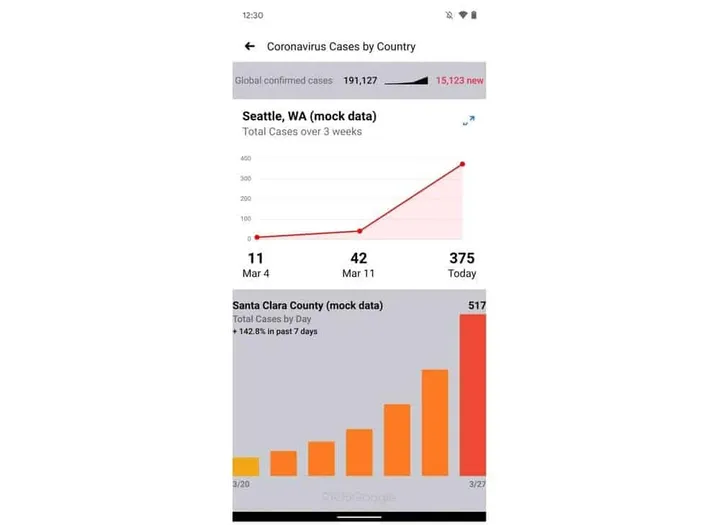Image resolution: width=720 pixels, height=525 pixels.
Task: Go back using the arrow icon
Action: point(250,46)
